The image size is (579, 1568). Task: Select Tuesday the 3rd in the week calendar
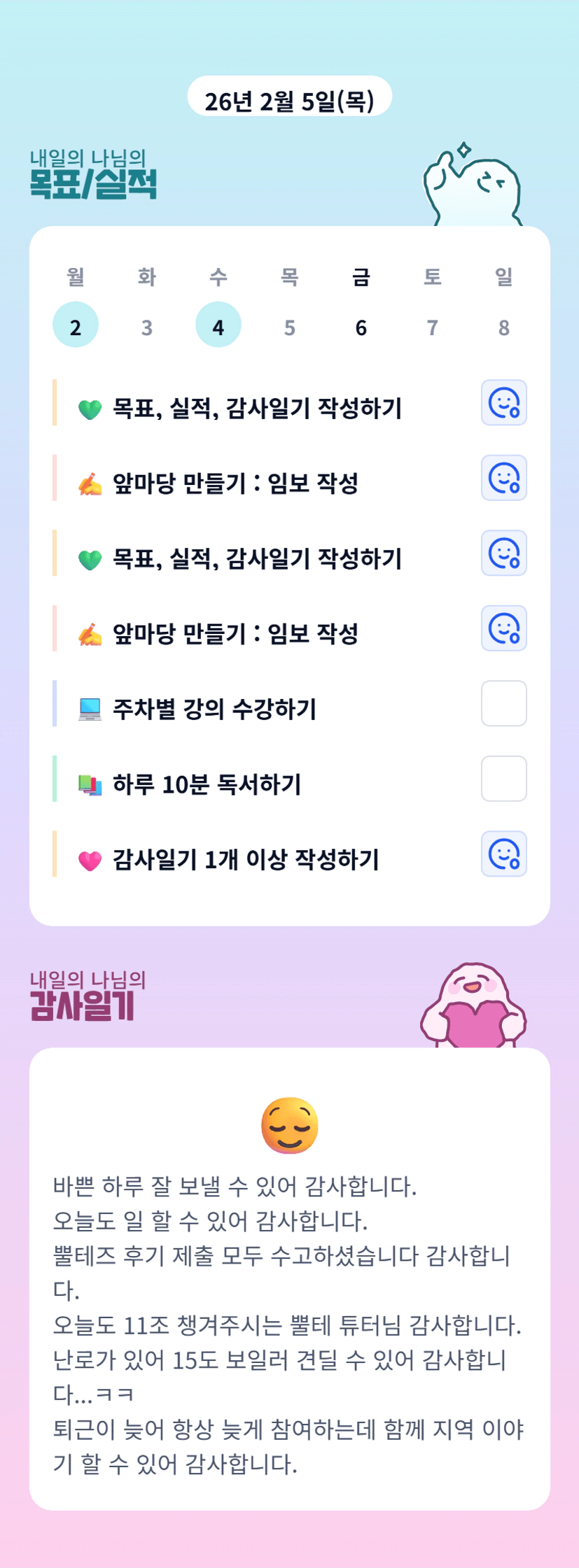[x=147, y=327]
